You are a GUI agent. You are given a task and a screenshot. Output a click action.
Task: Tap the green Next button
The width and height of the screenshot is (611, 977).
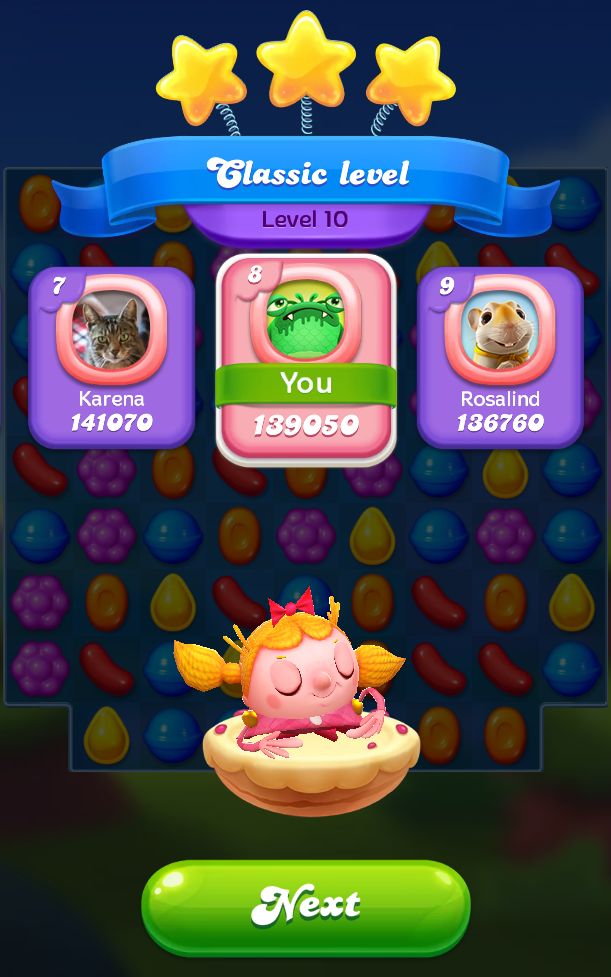coord(305,906)
